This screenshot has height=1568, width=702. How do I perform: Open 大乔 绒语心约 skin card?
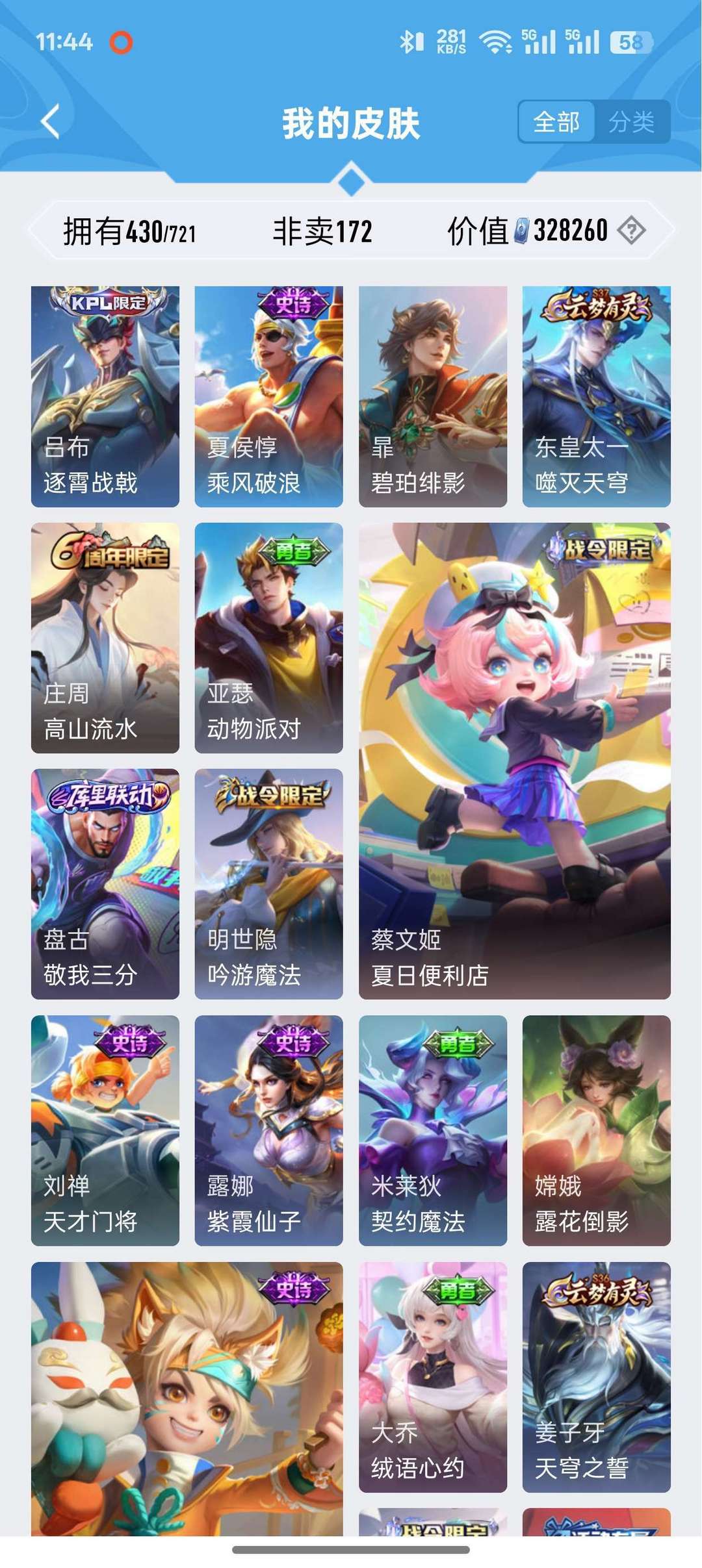tap(432, 1377)
